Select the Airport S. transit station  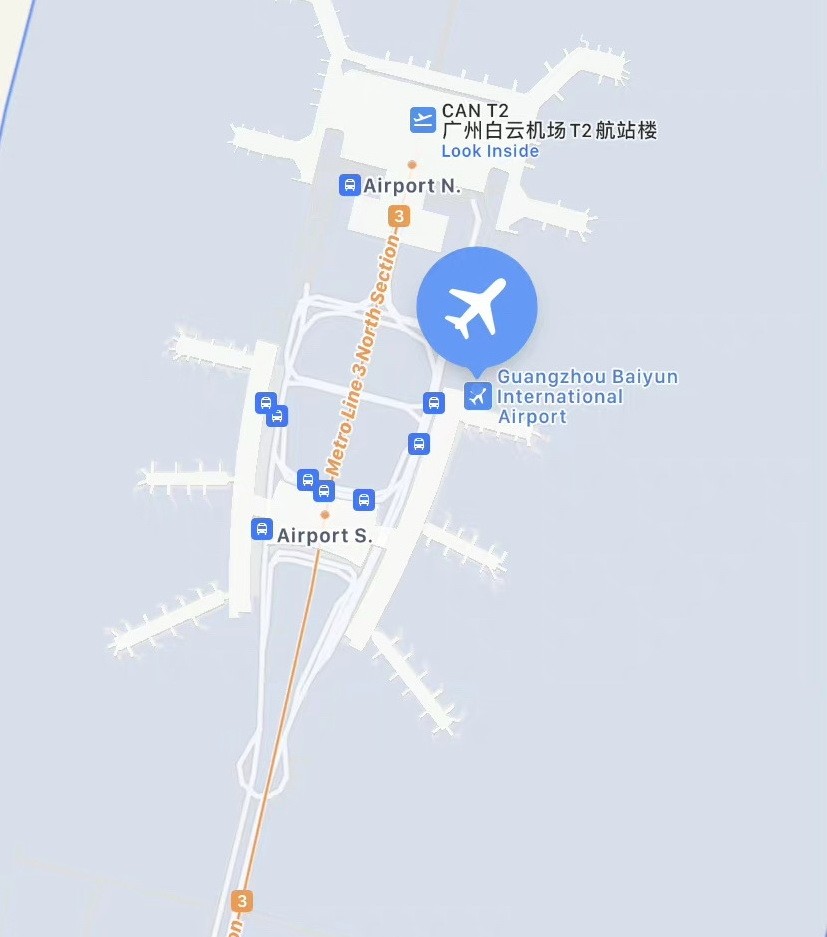(x=262, y=529)
